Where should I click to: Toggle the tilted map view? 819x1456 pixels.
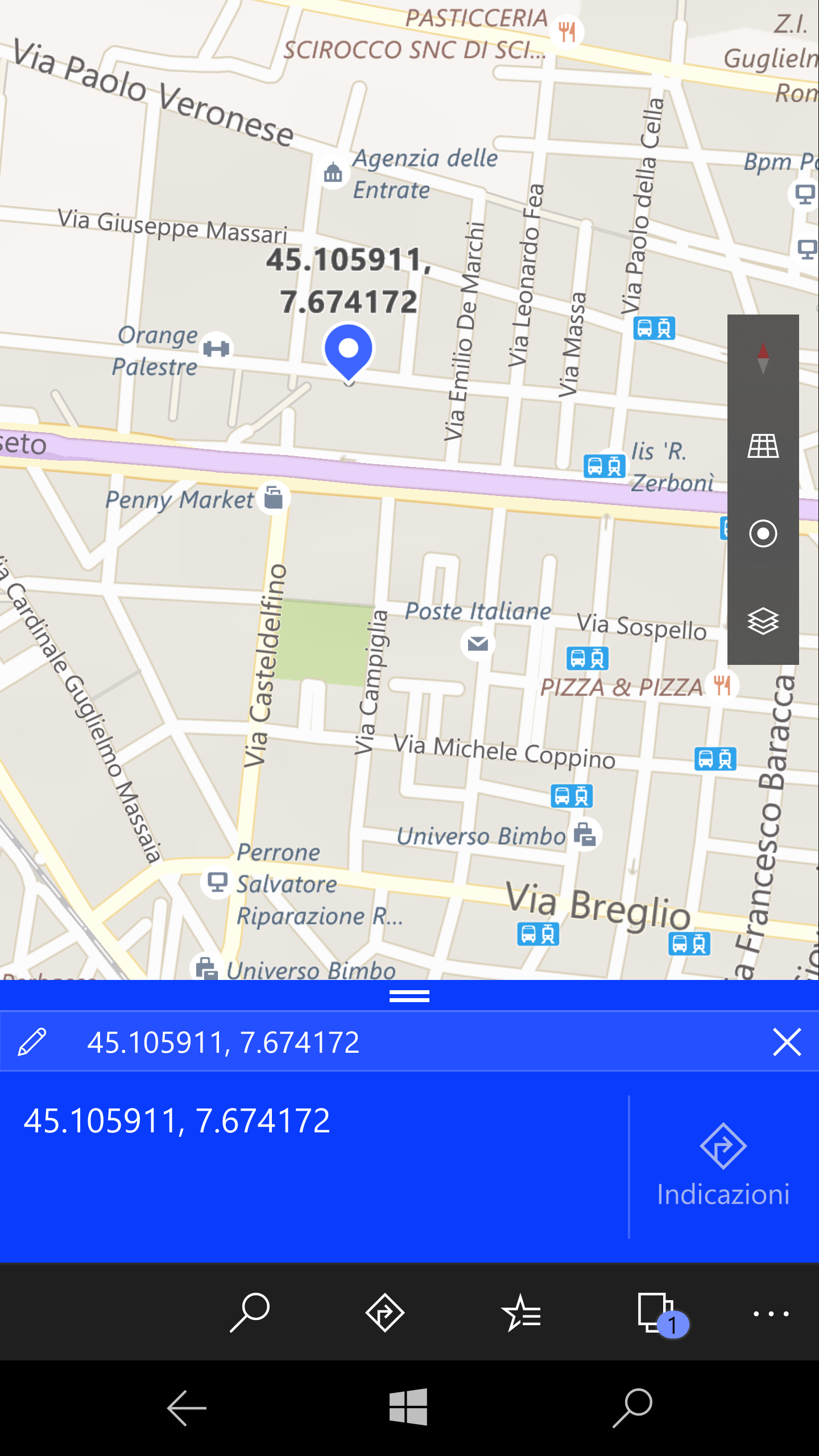[x=763, y=446]
